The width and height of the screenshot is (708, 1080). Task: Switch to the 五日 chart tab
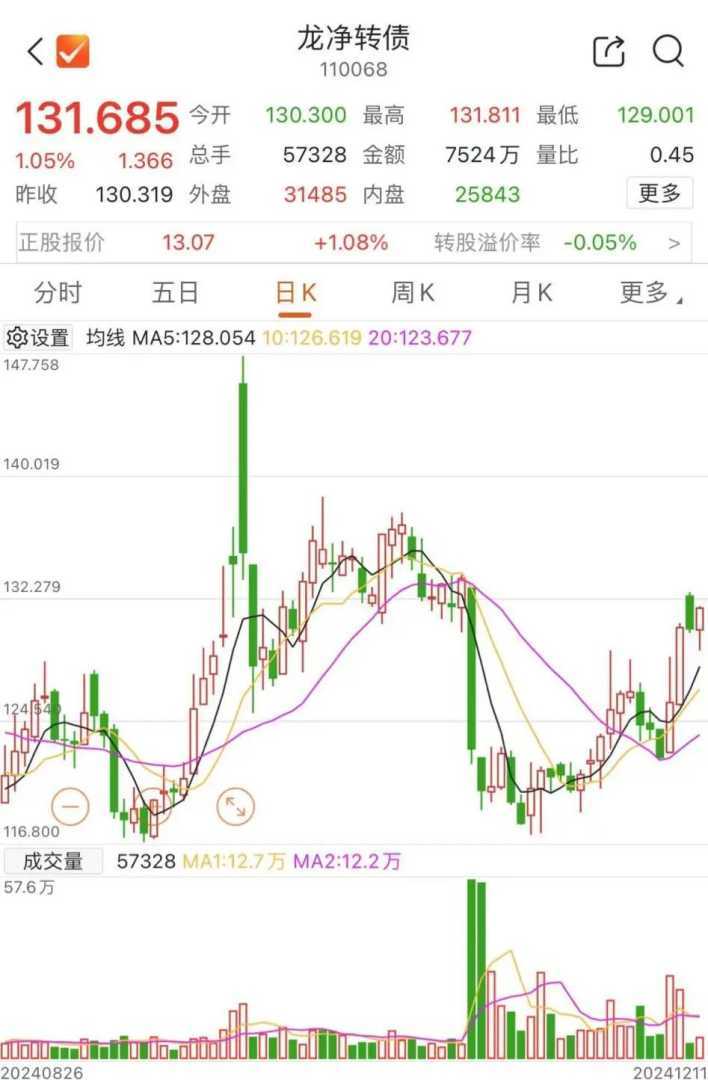click(x=175, y=293)
